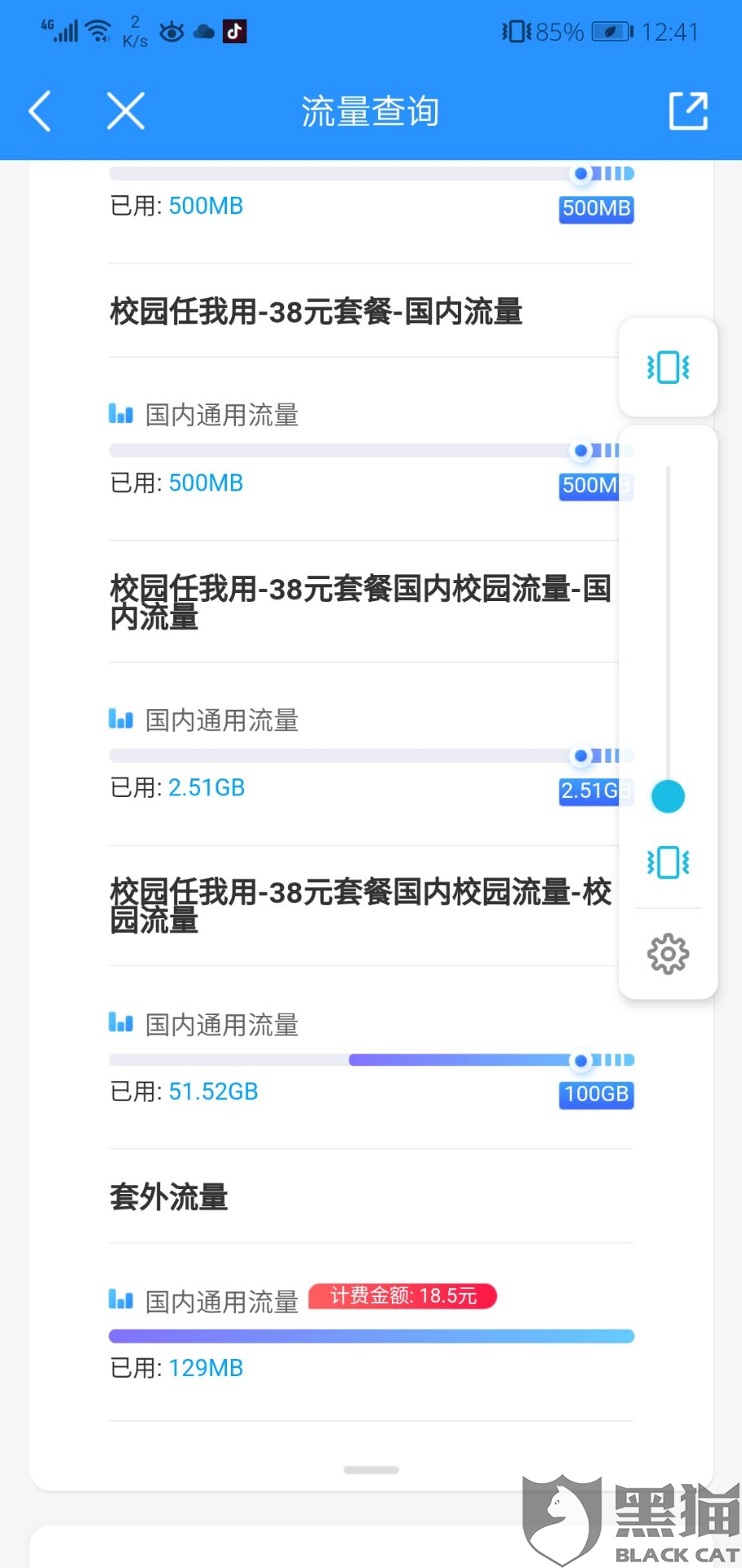Share the 流量查询 page
Image resolution: width=742 pixels, height=1568 pixels.
(x=688, y=111)
